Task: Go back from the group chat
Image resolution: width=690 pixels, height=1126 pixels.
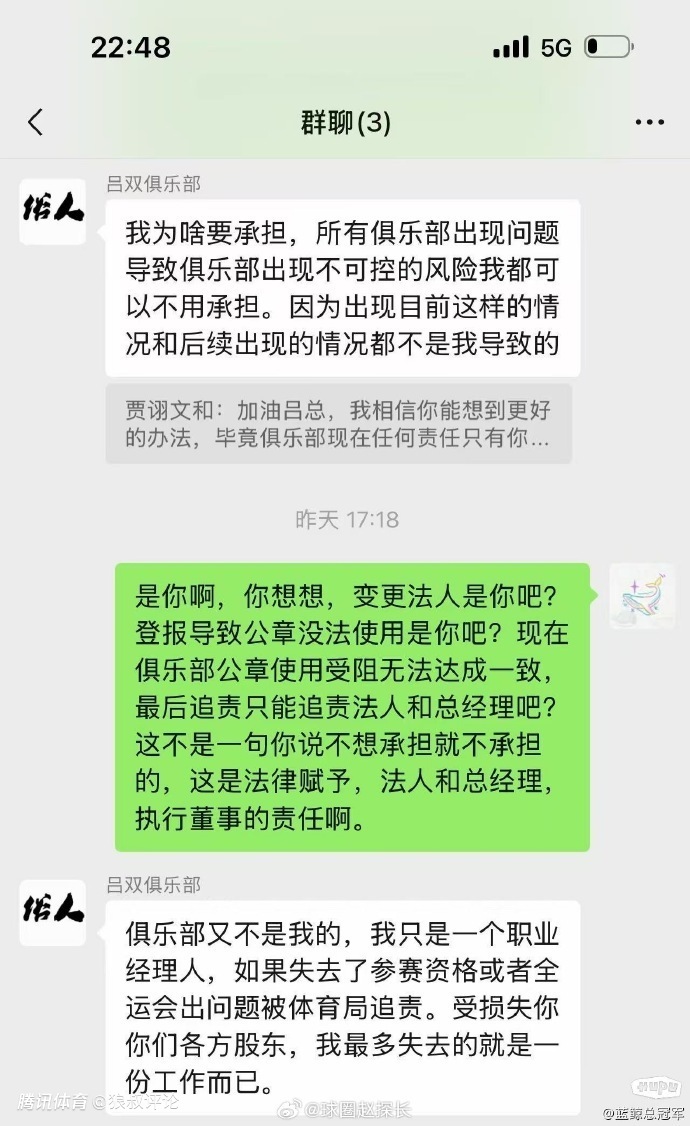Action: point(36,123)
